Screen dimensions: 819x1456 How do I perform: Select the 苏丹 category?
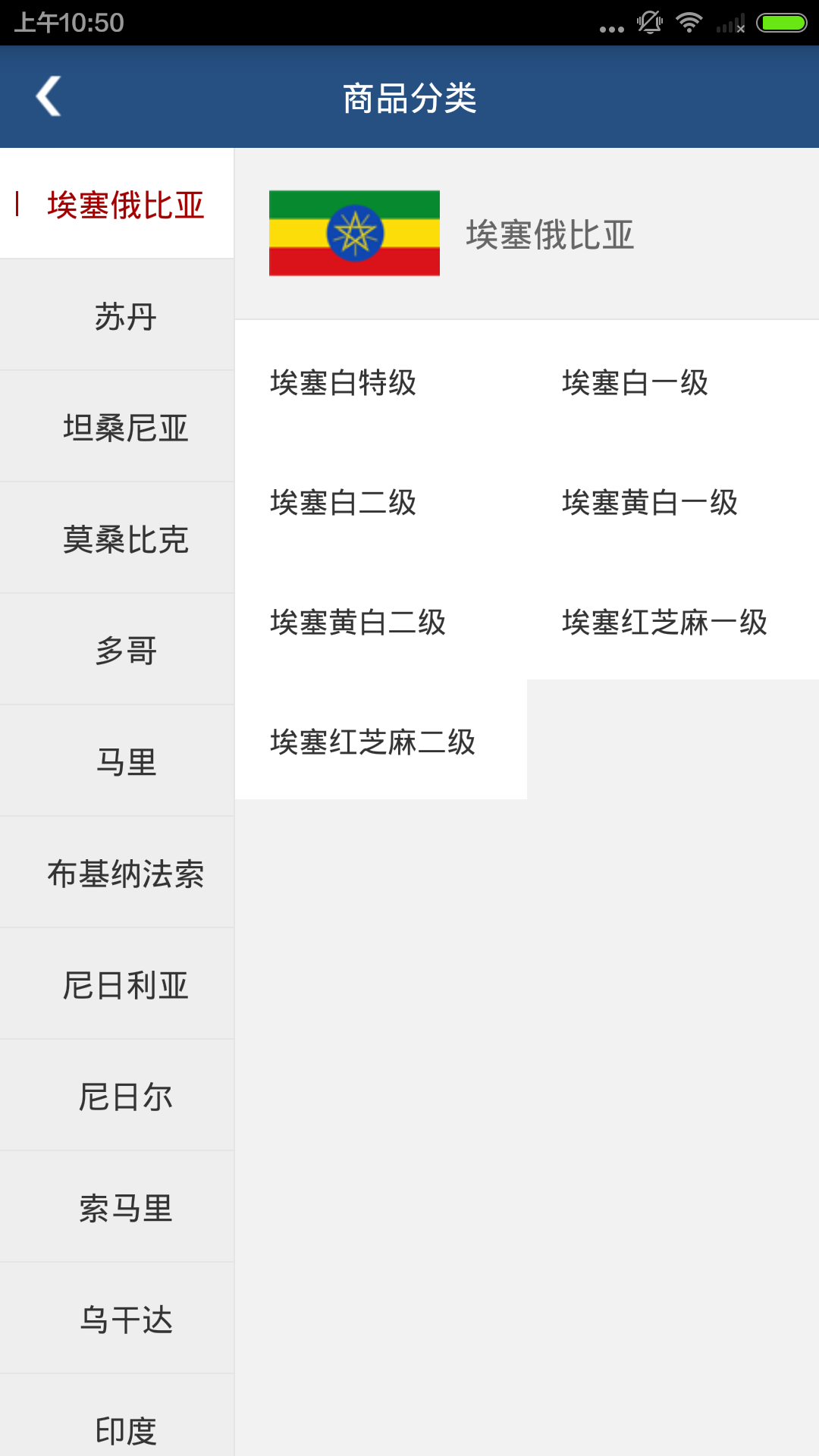(x=117, y=315)
